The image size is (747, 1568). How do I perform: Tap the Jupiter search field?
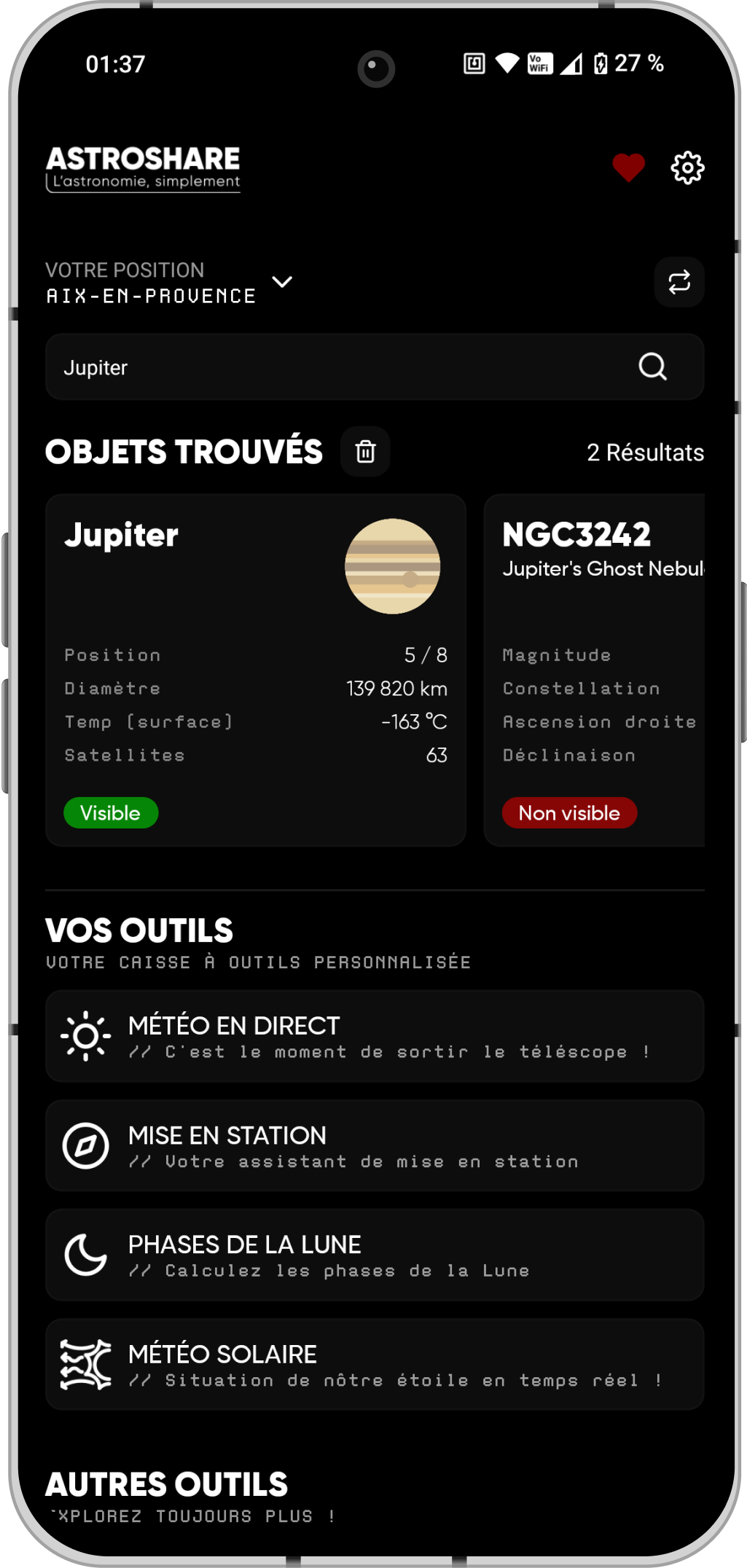click(335, 367)
